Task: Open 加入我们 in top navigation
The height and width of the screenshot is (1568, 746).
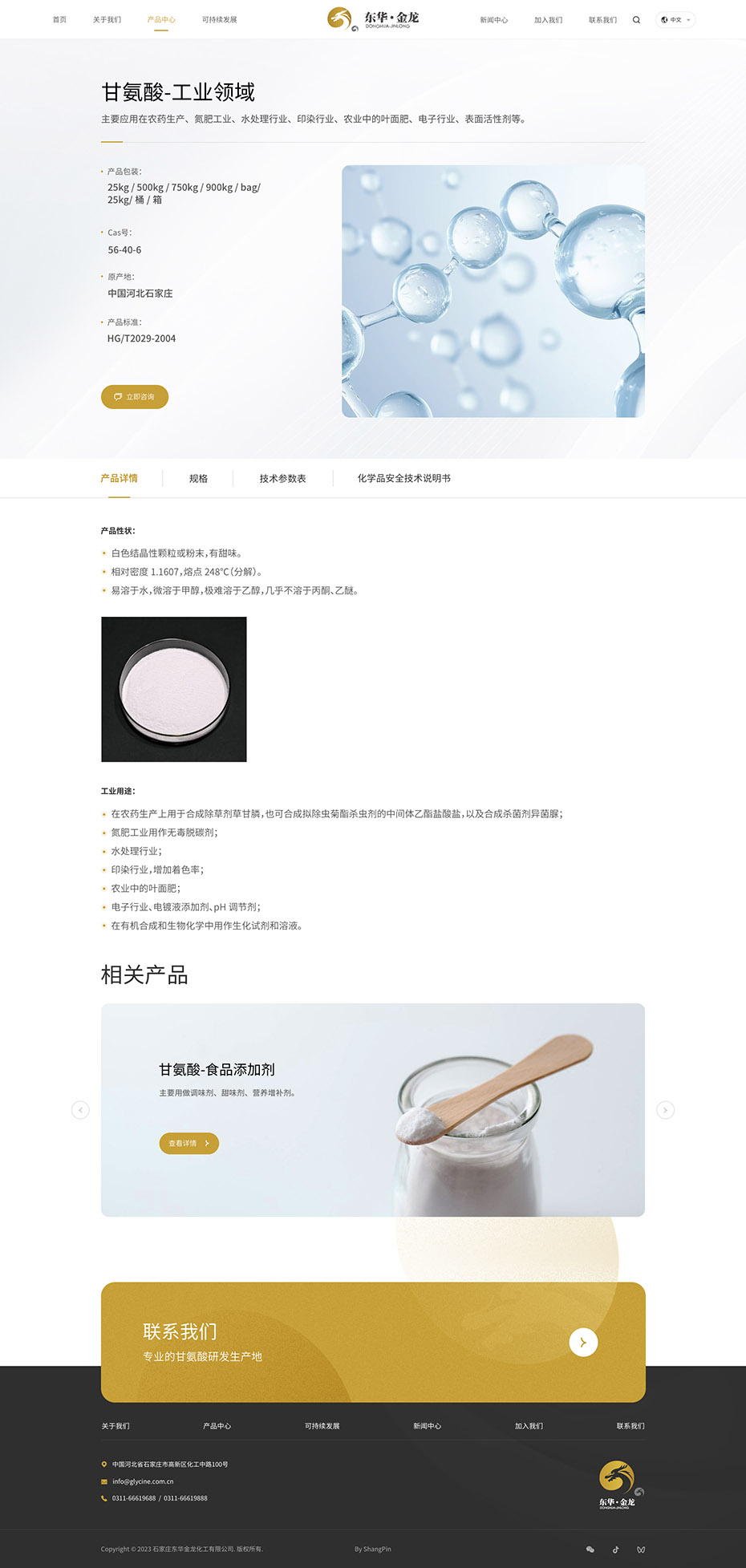Action: tap(548, 20)
